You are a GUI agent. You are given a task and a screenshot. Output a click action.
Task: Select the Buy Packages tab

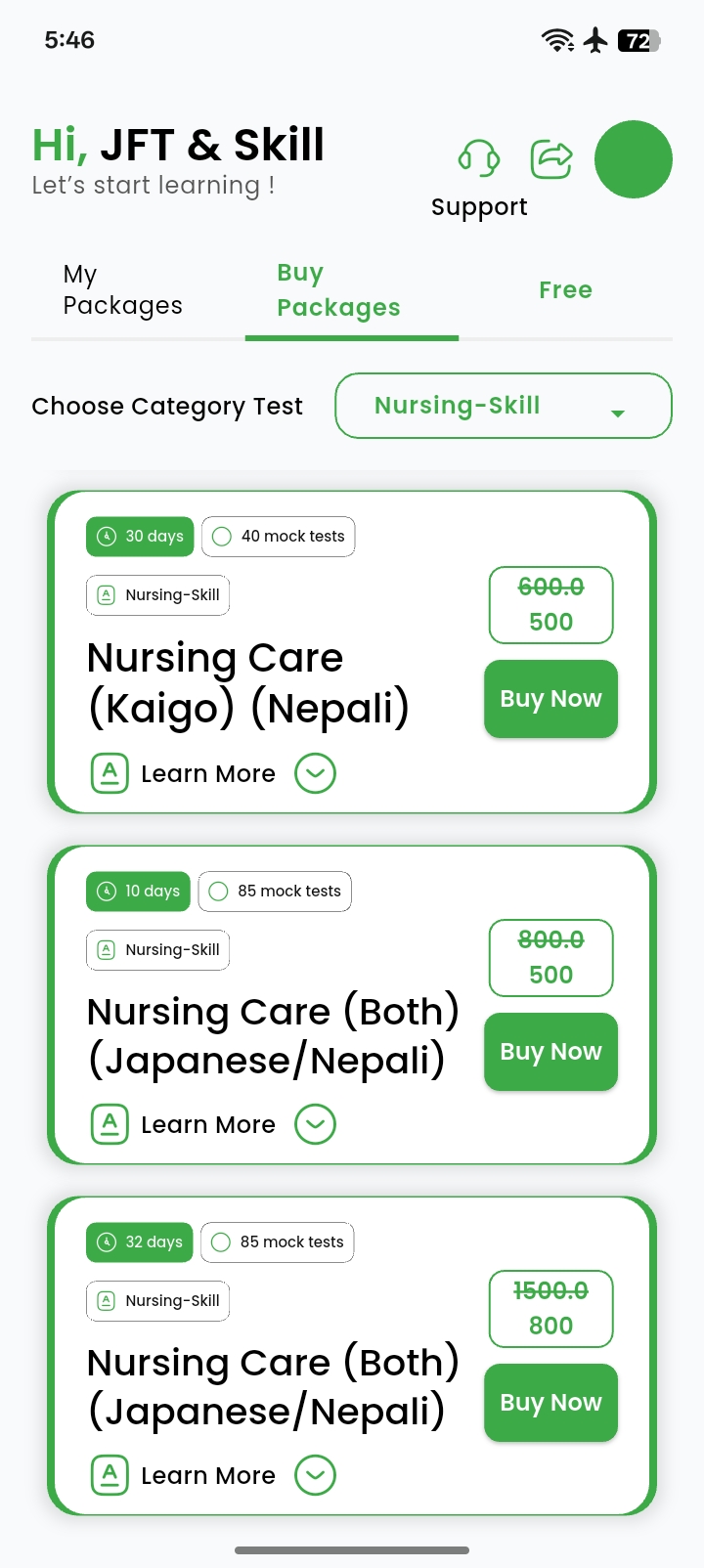pos(338,290)
